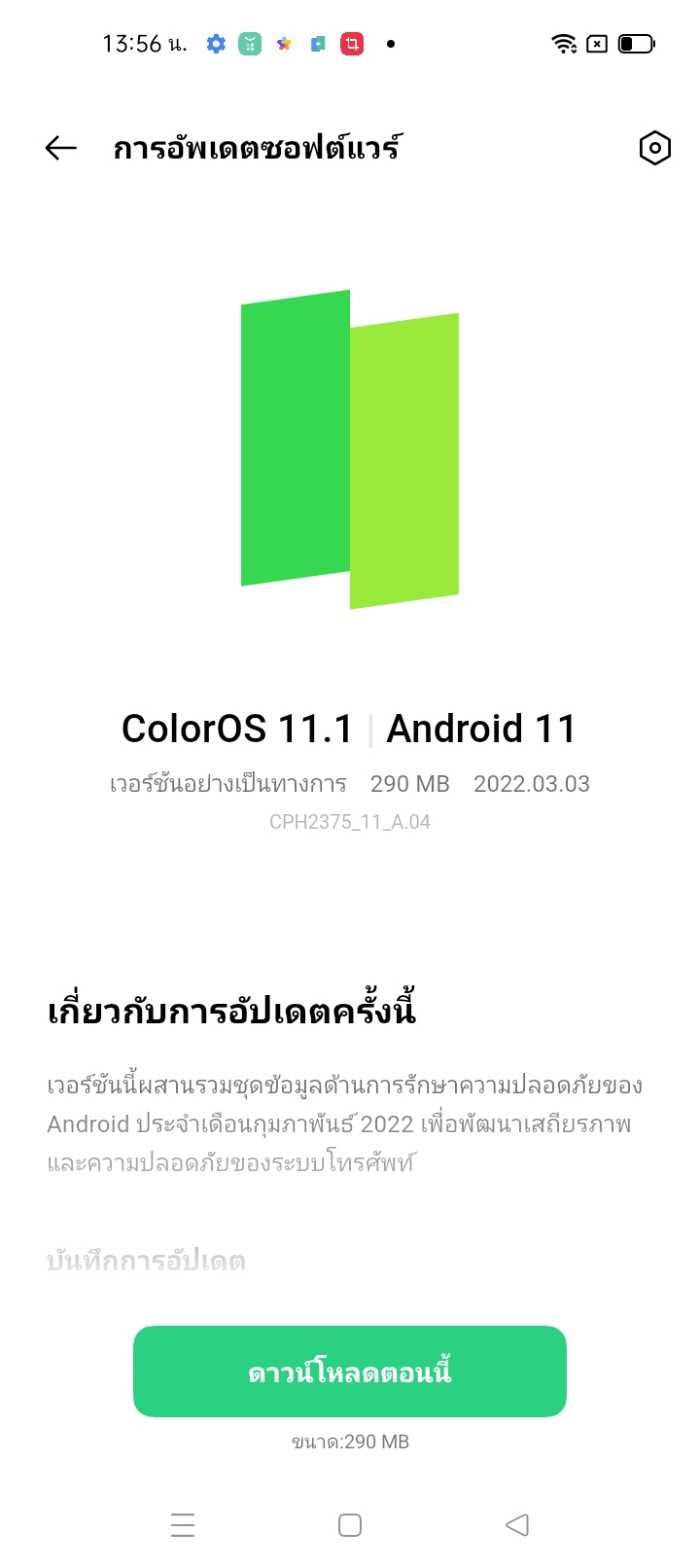The image size is (700, 1568).
Task: Go to home screen via navigation bar
Action: coord(350,1524)
